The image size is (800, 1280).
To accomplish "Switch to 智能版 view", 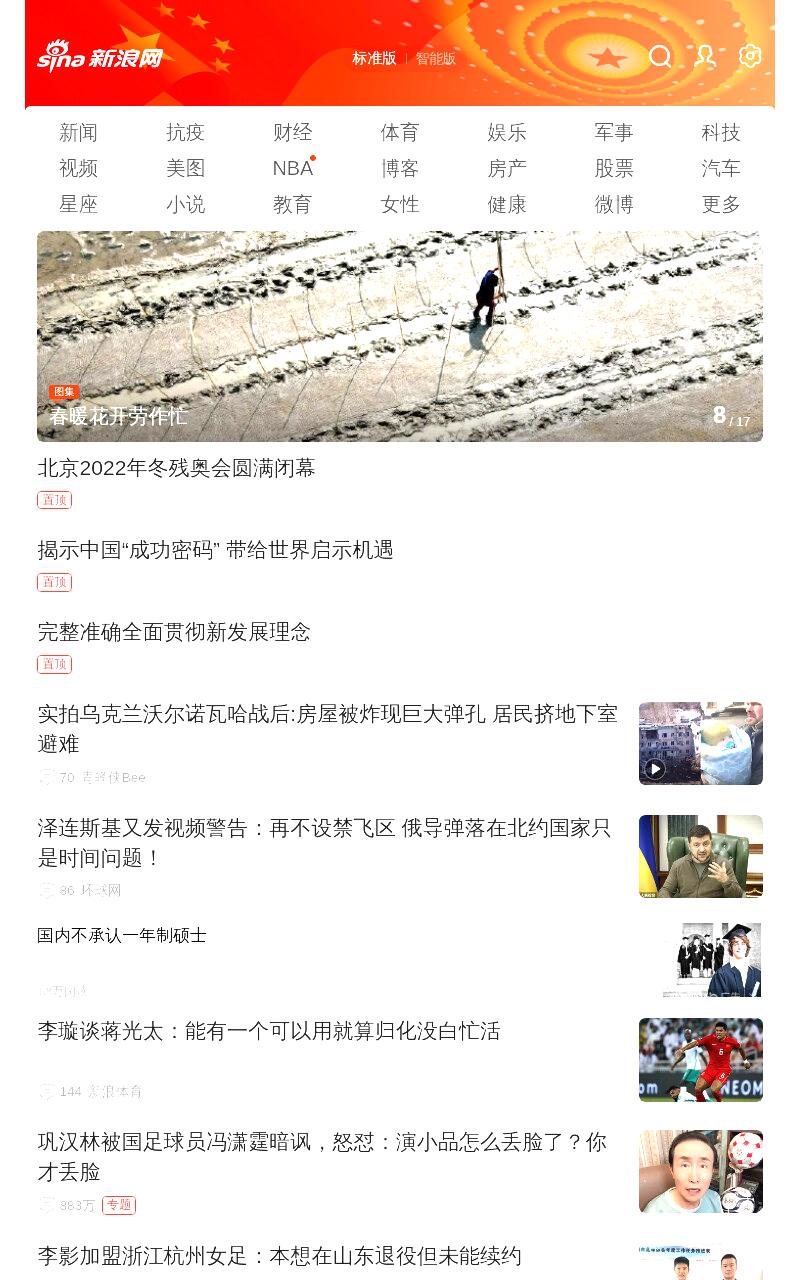I will [436, 58].
